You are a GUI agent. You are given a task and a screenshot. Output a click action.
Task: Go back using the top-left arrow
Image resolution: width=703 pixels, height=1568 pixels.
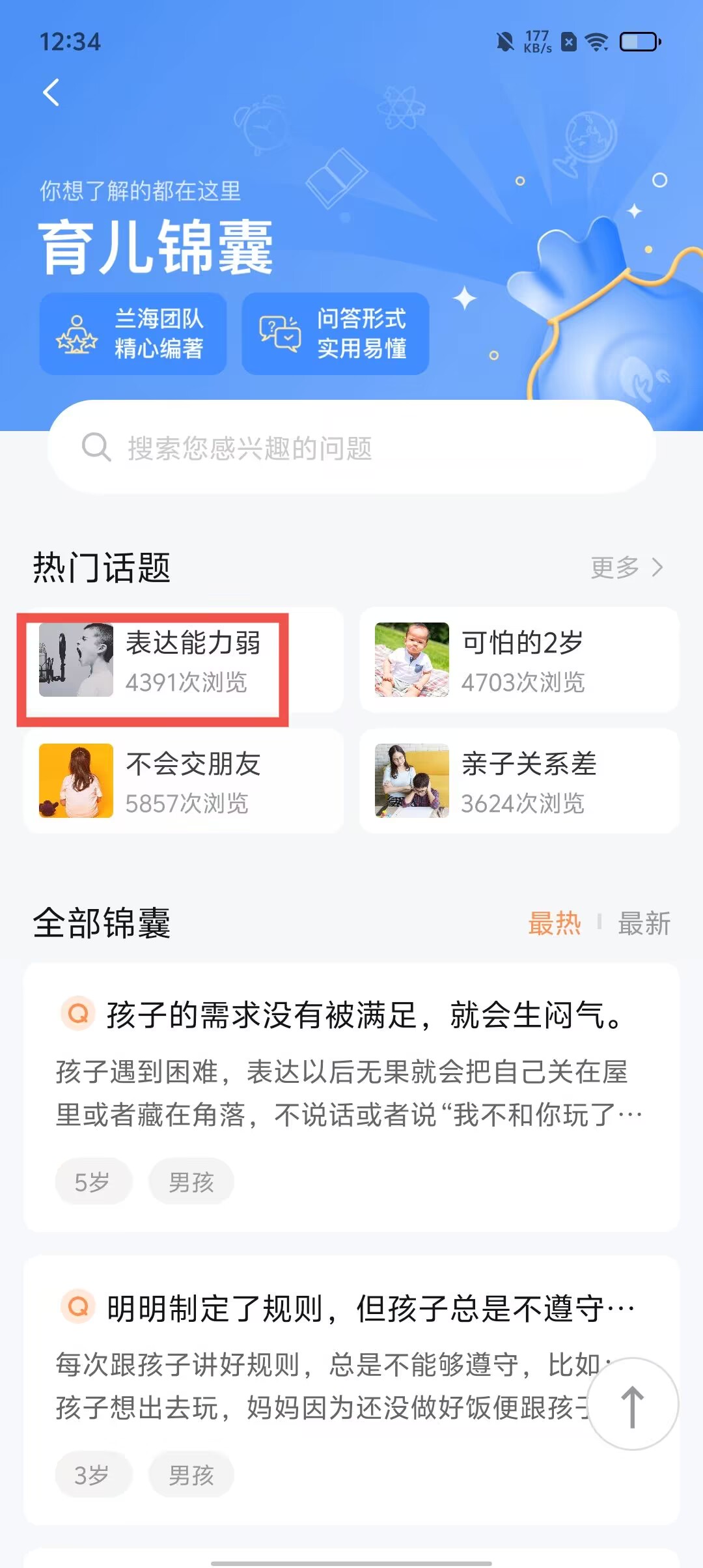[x=51, y=92]
